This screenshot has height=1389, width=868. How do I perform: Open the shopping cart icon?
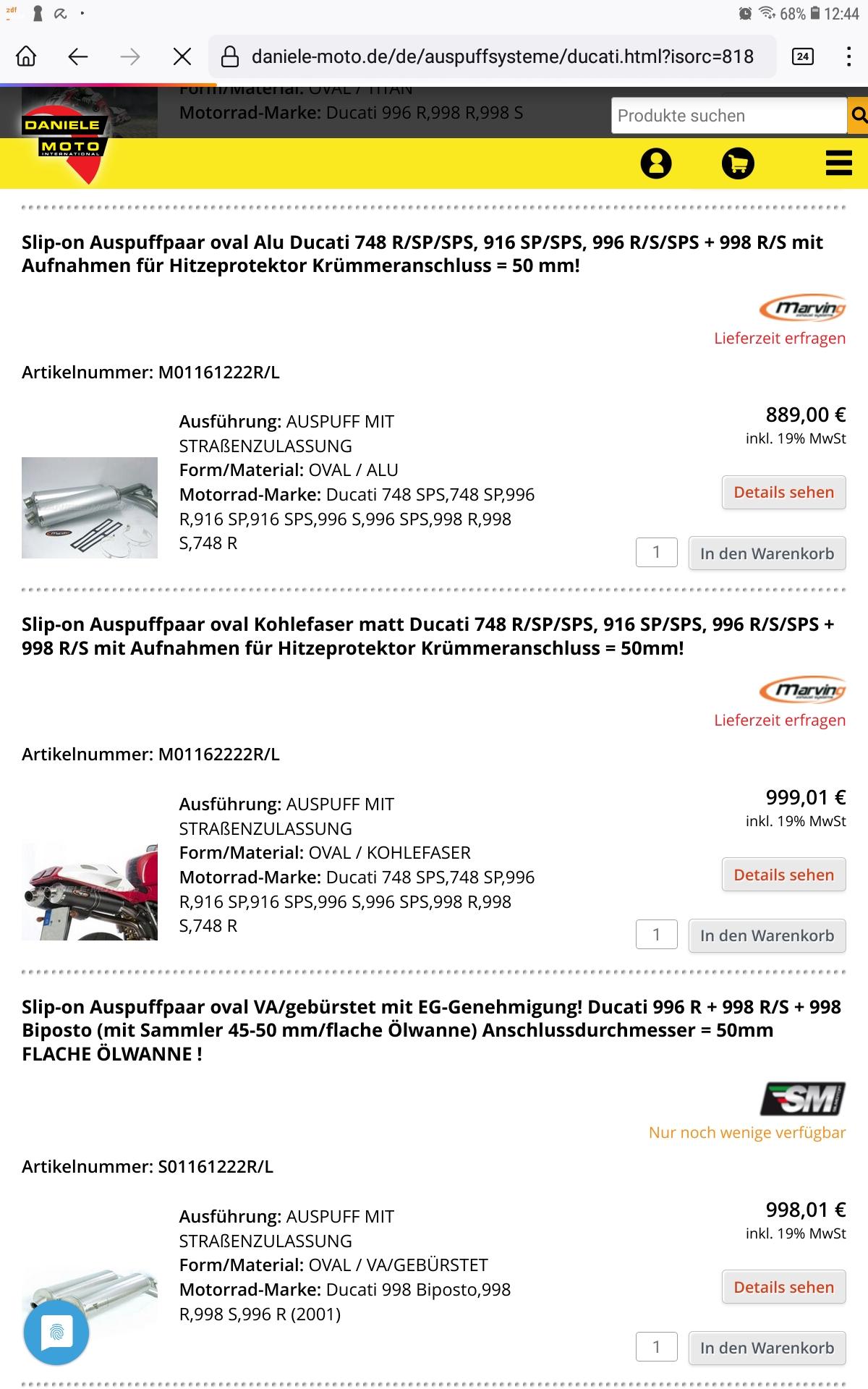pos(738,163)
